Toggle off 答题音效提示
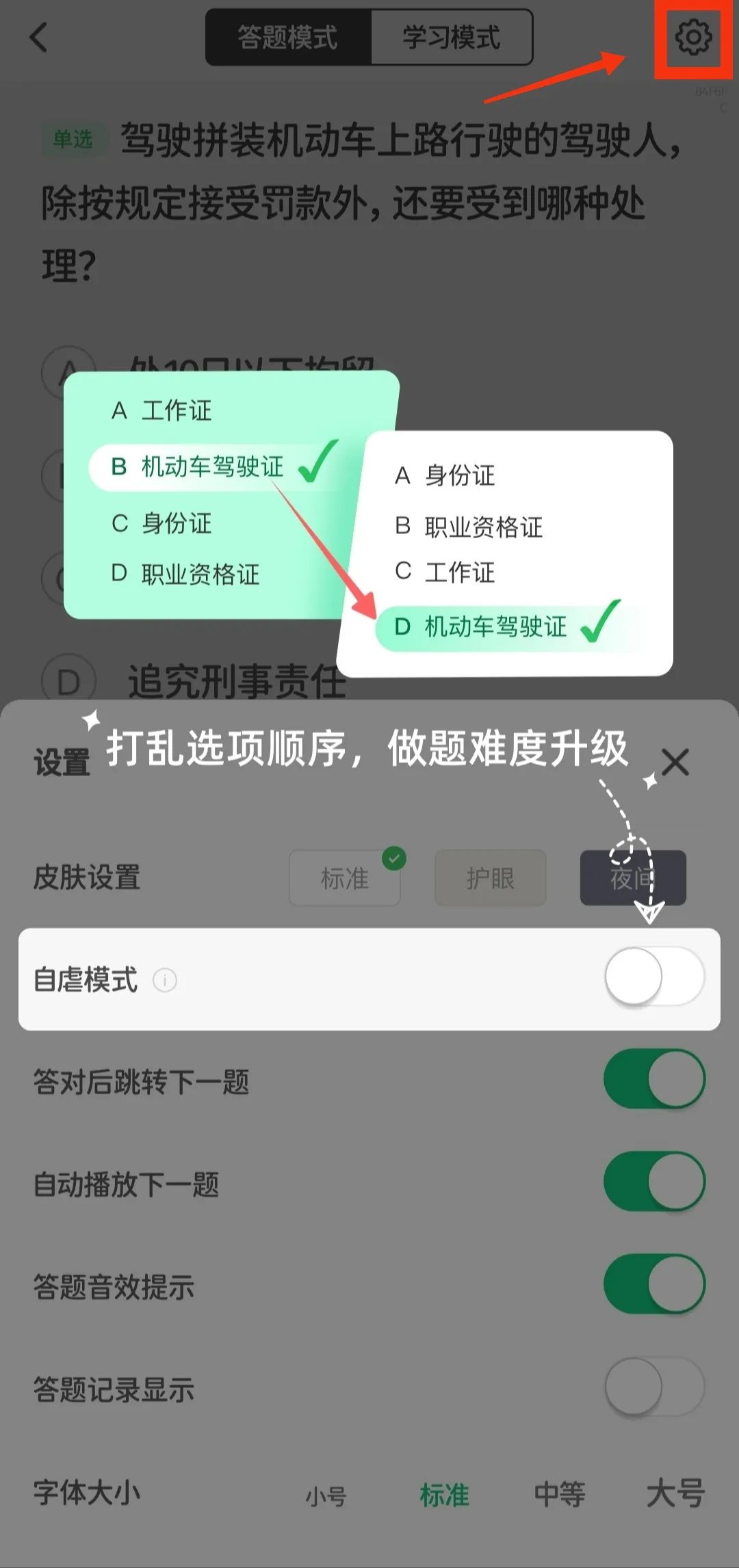Screen dimensions: 739x1568 pyautogui.click(x=654, y=1284)
